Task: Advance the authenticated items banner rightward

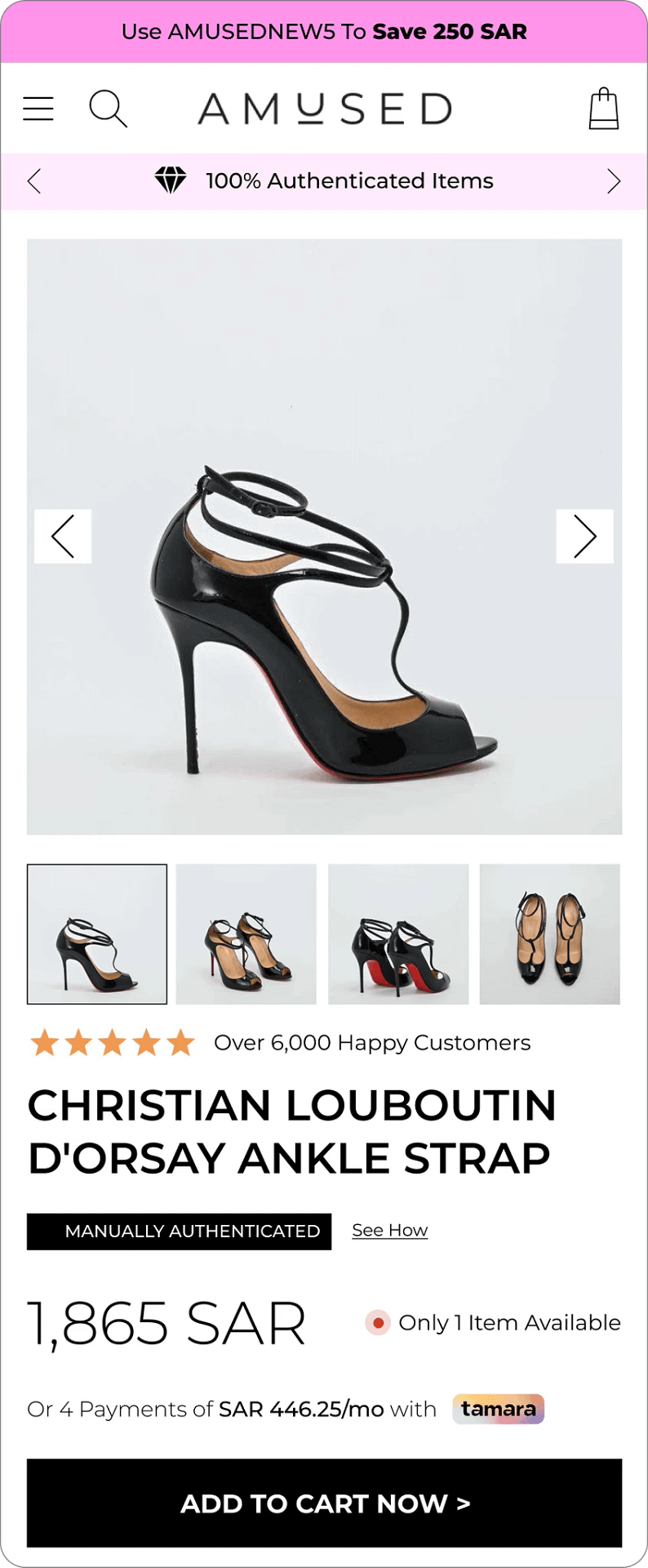Action: coord(615,180)
